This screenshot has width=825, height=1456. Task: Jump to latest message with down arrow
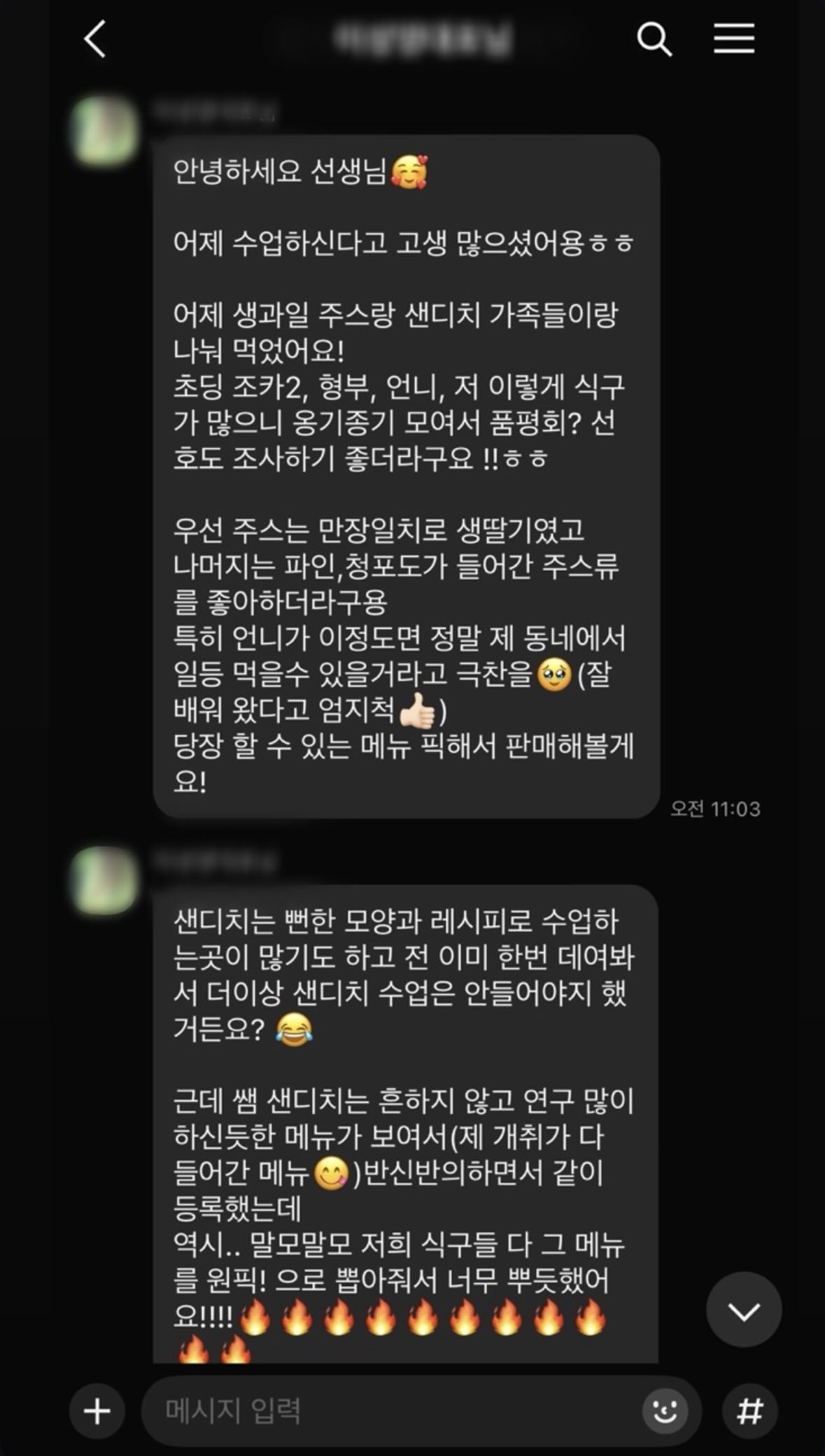(744, 1311)
